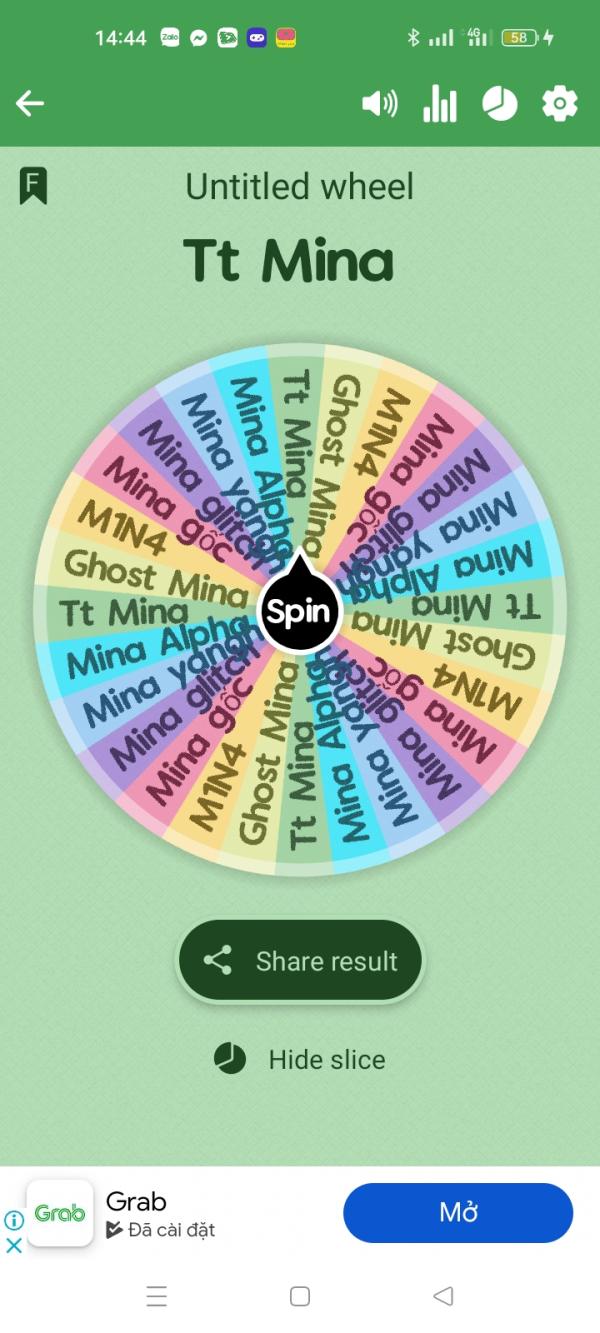Share result of the spin

coord(300,961)
